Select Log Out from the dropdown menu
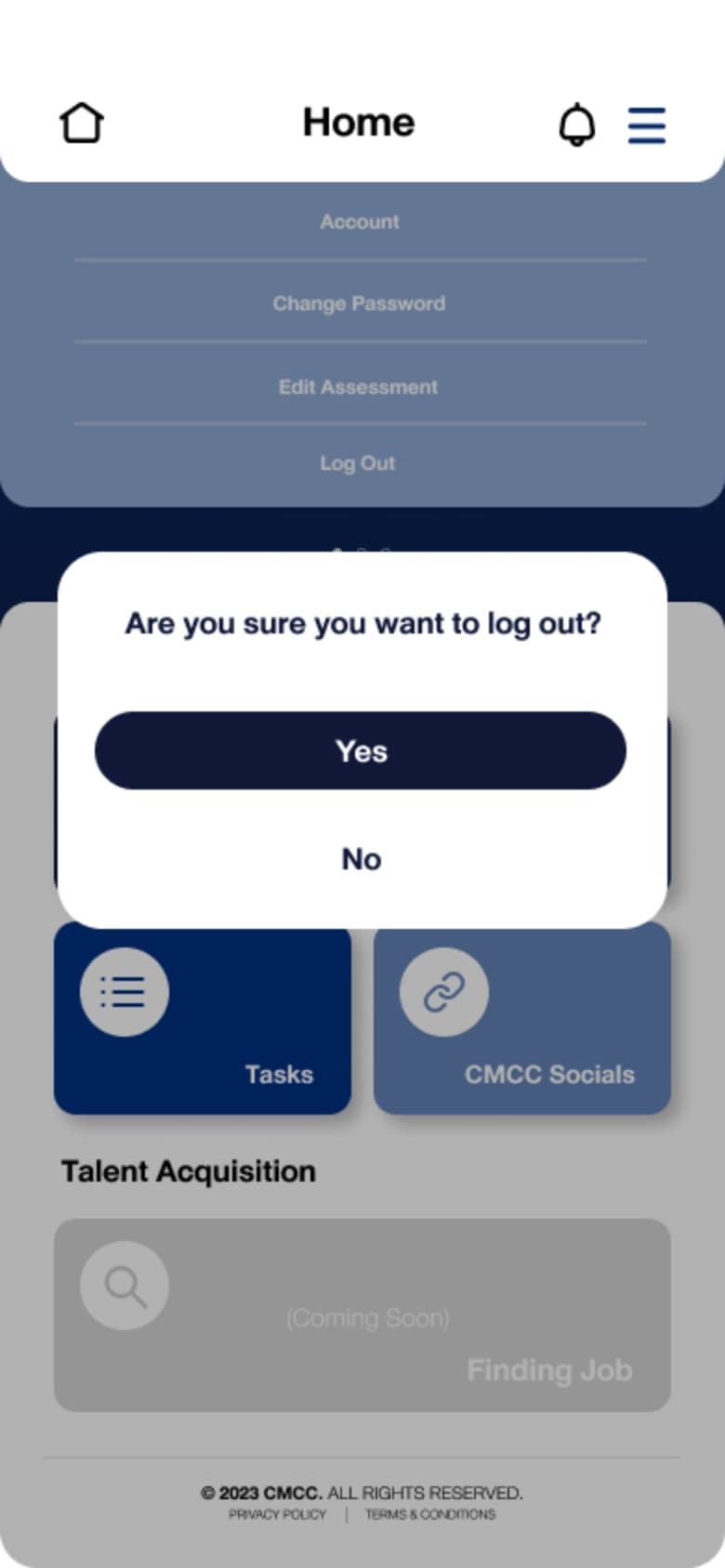 tap(358, 463)
